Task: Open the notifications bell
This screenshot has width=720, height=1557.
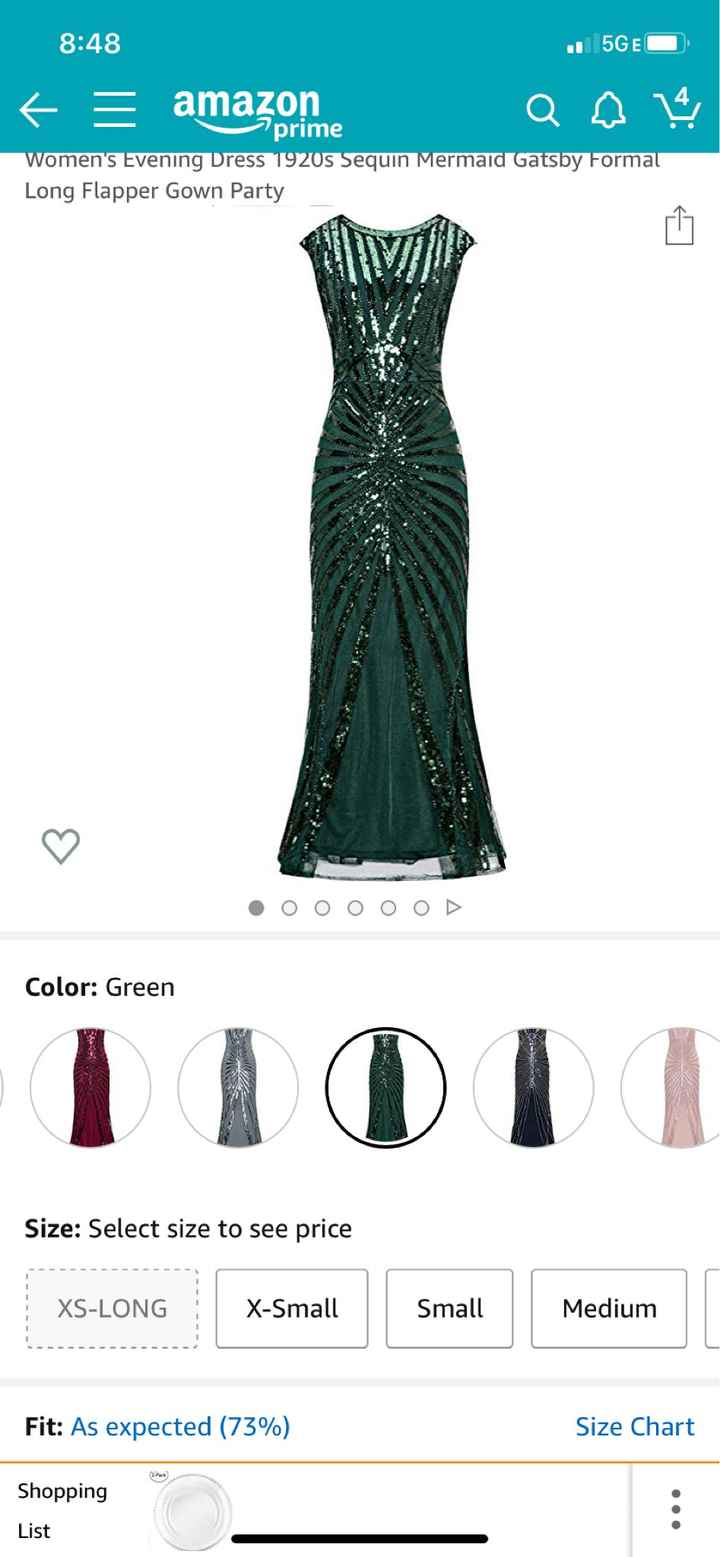Action: click(x=608, y=111)
